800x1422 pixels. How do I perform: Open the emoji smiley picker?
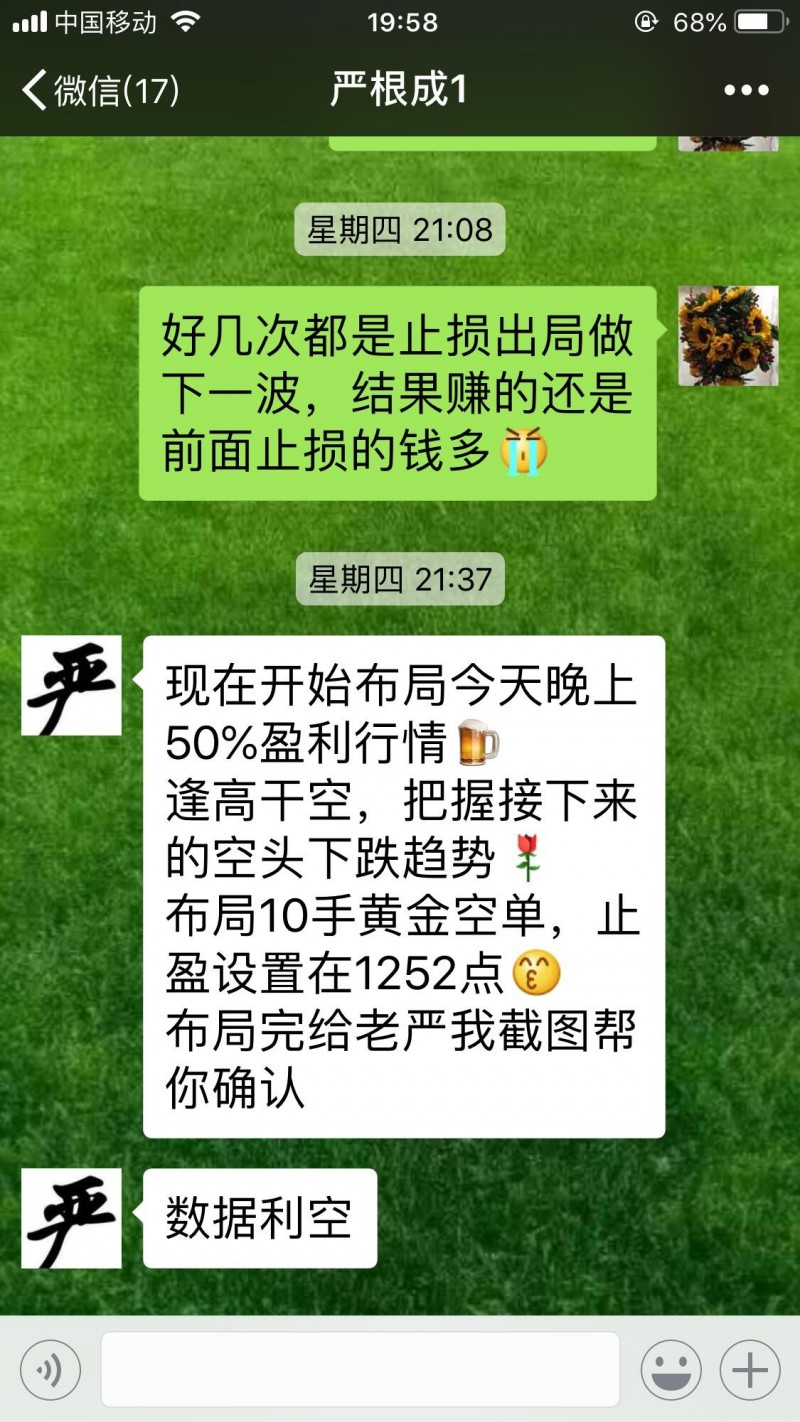tap(672, 1368)
